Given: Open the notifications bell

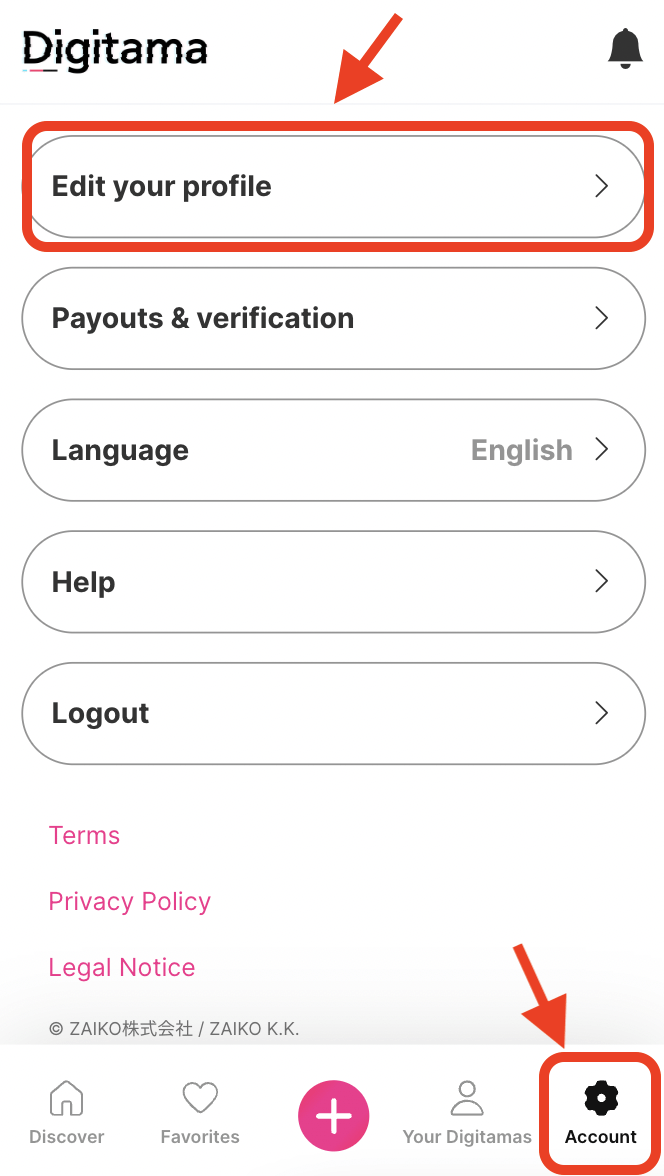Looking at the screenshot, I should coord(625,49).
